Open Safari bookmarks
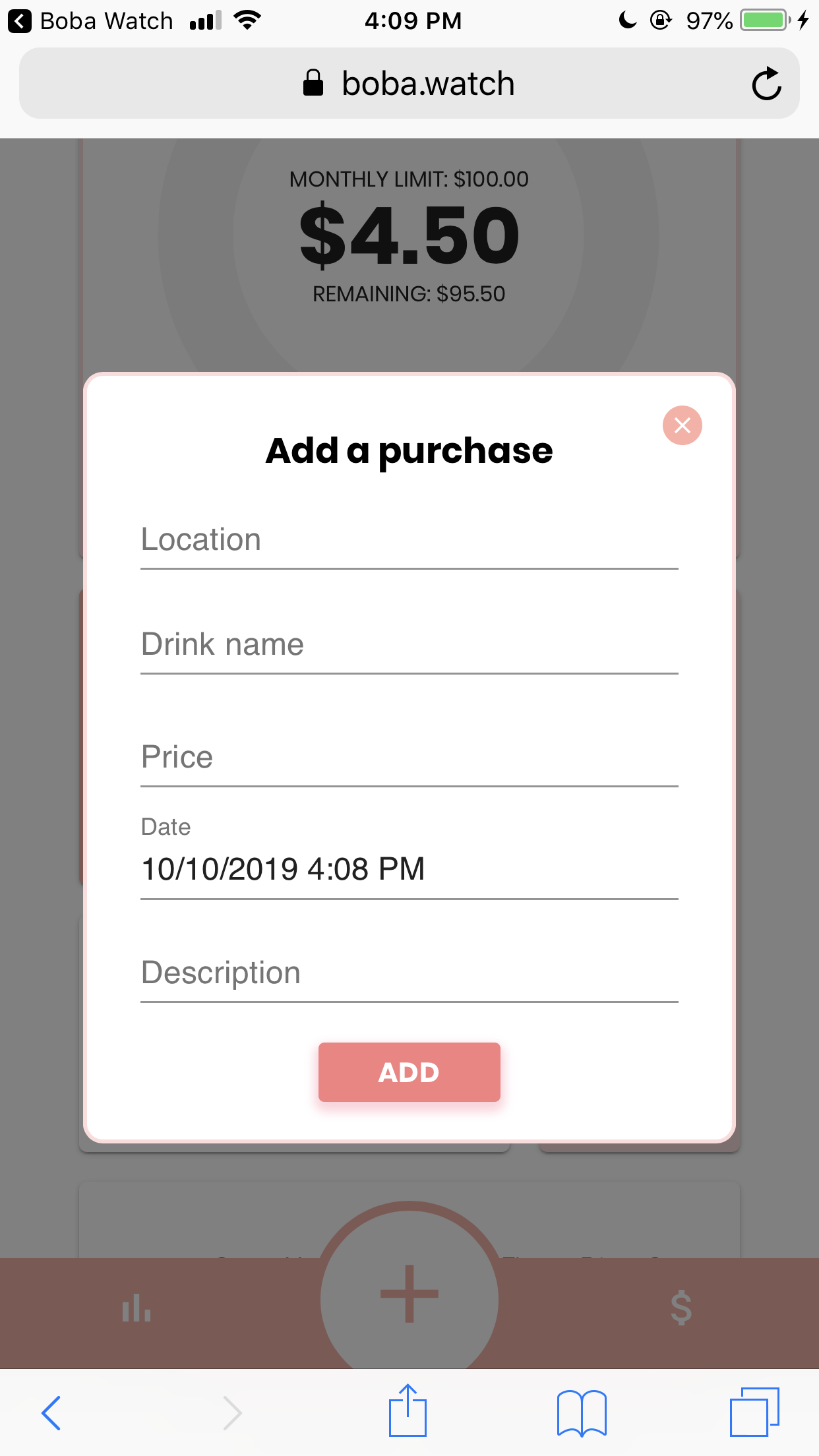The image size is (819, 1456). (x=582, y=1412)
